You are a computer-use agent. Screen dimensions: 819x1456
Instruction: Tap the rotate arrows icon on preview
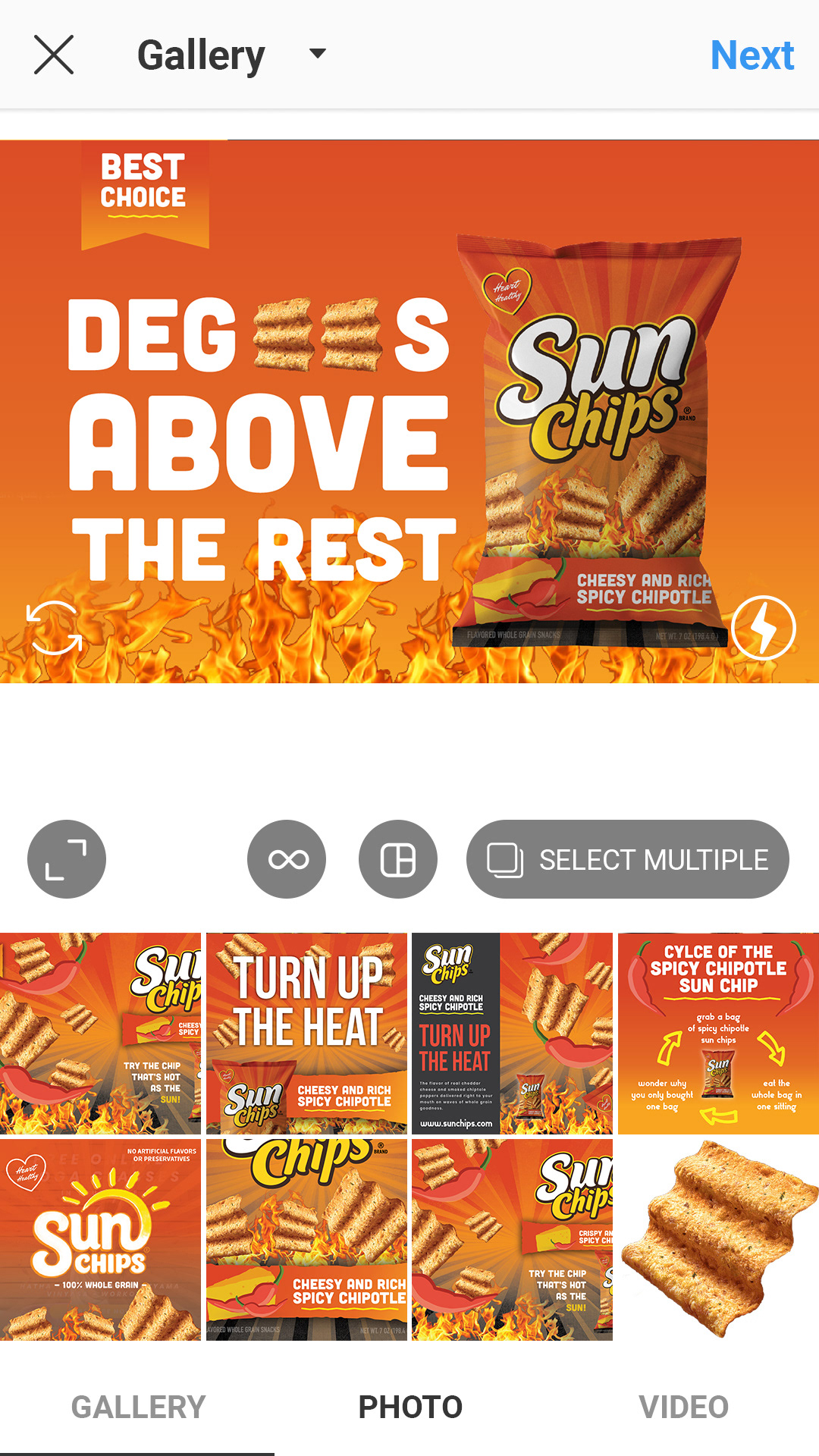point(54,628)
